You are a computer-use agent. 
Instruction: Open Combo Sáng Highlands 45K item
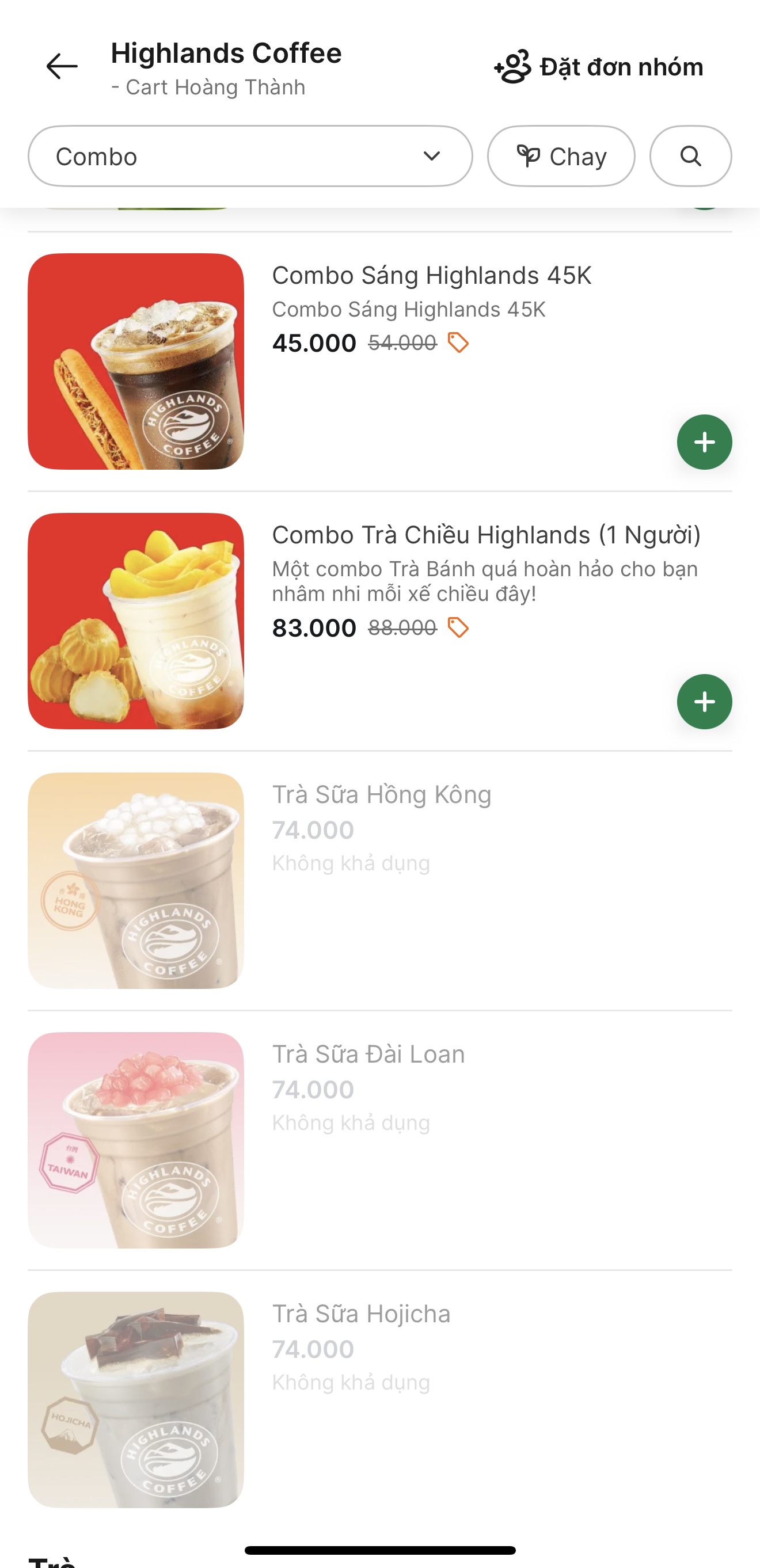(x=431, y=276)
